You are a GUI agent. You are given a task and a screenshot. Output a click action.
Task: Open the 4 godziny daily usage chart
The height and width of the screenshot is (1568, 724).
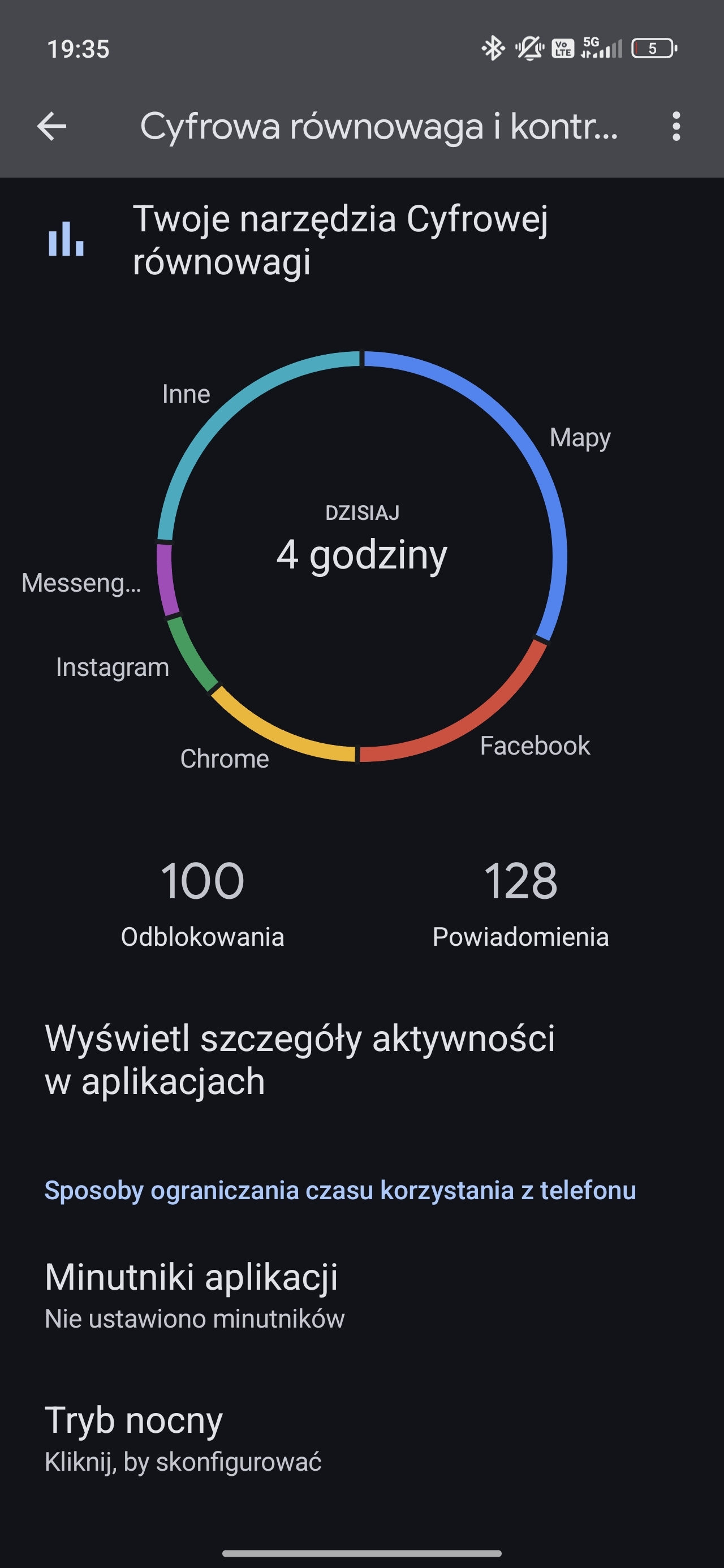pyautogui.click(x=361, y=557)
